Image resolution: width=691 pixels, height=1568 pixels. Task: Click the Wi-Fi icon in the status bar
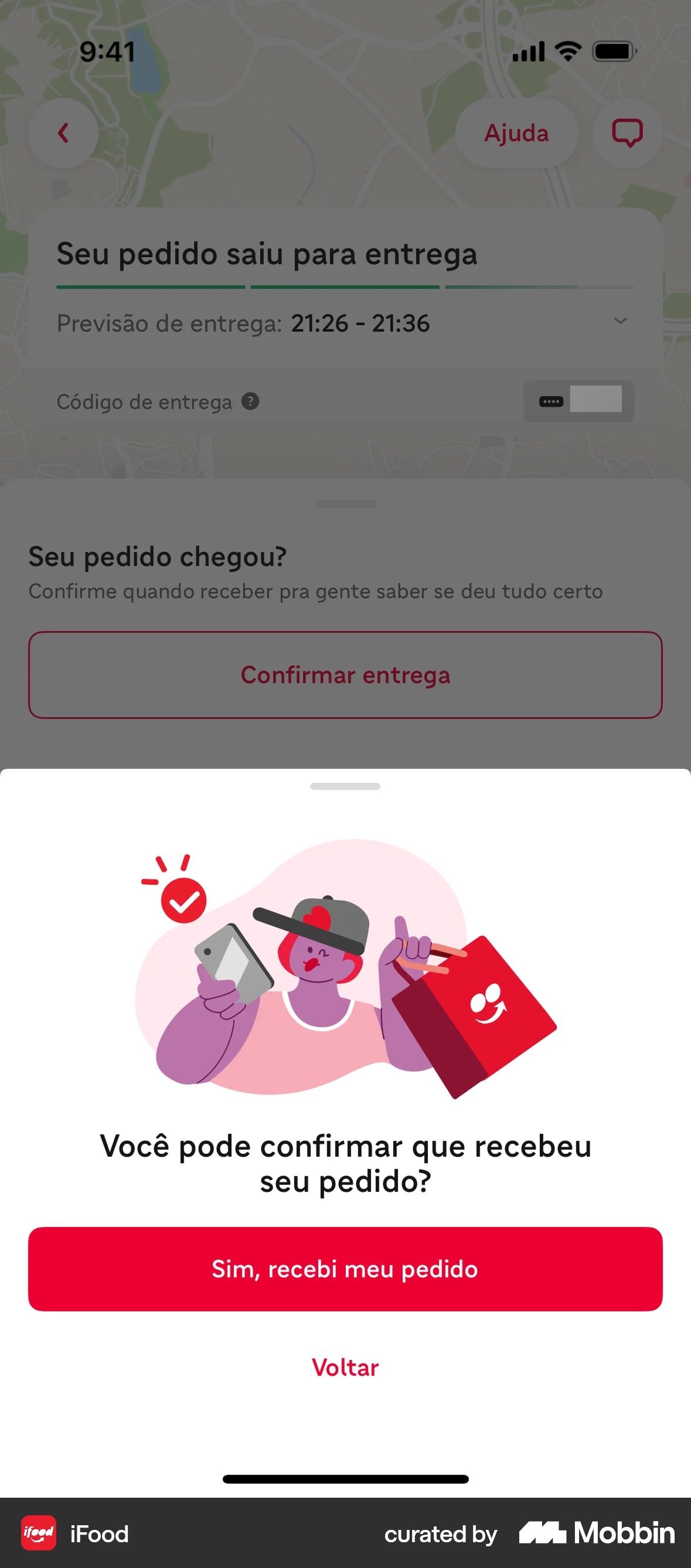pos(566,52)
